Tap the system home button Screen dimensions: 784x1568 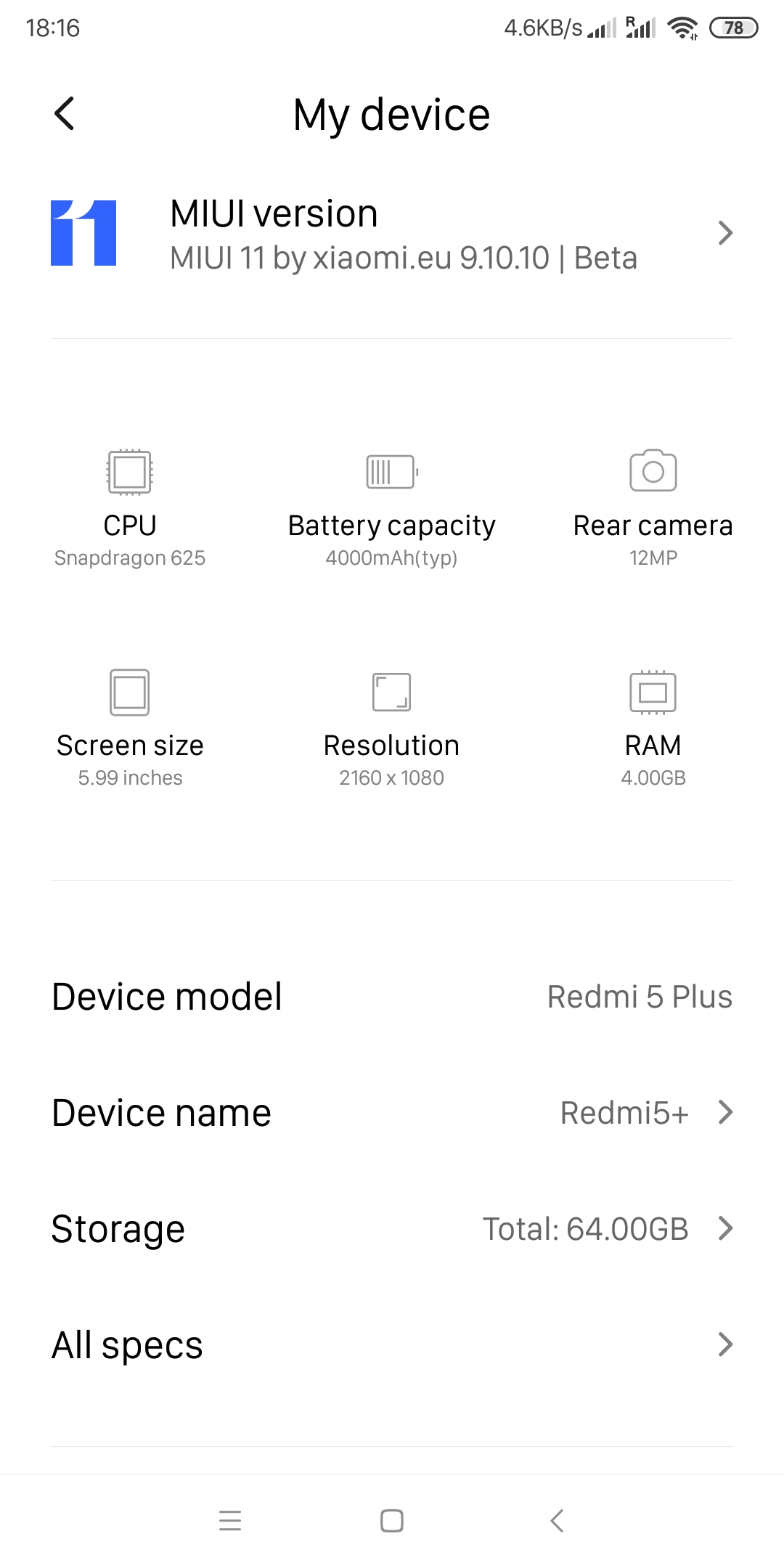point(392,1521)
